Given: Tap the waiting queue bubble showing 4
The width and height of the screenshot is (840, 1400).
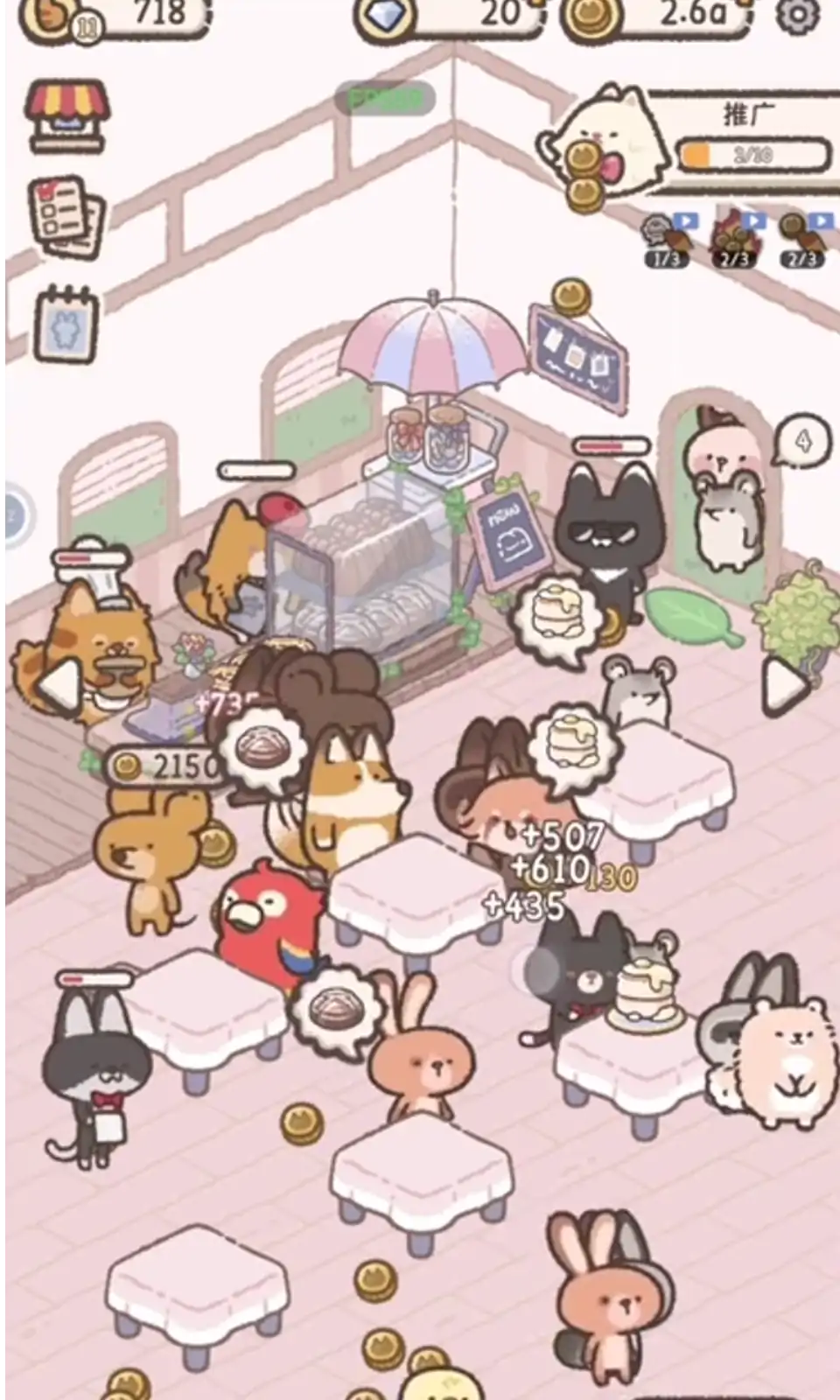Looking at the screenshot, I should pyautogui.click(x=801, y=442).
